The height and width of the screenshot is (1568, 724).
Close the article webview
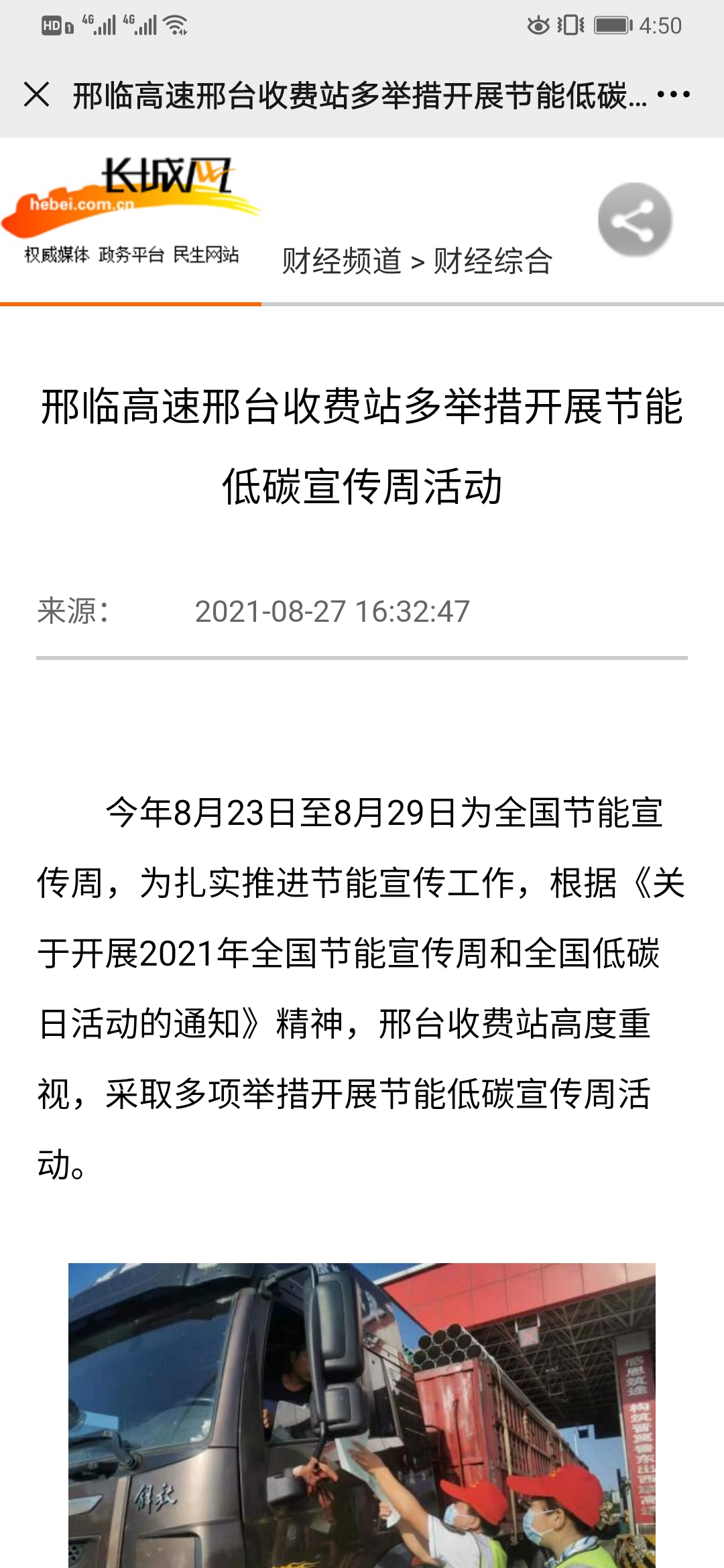(x=37, y=94)
